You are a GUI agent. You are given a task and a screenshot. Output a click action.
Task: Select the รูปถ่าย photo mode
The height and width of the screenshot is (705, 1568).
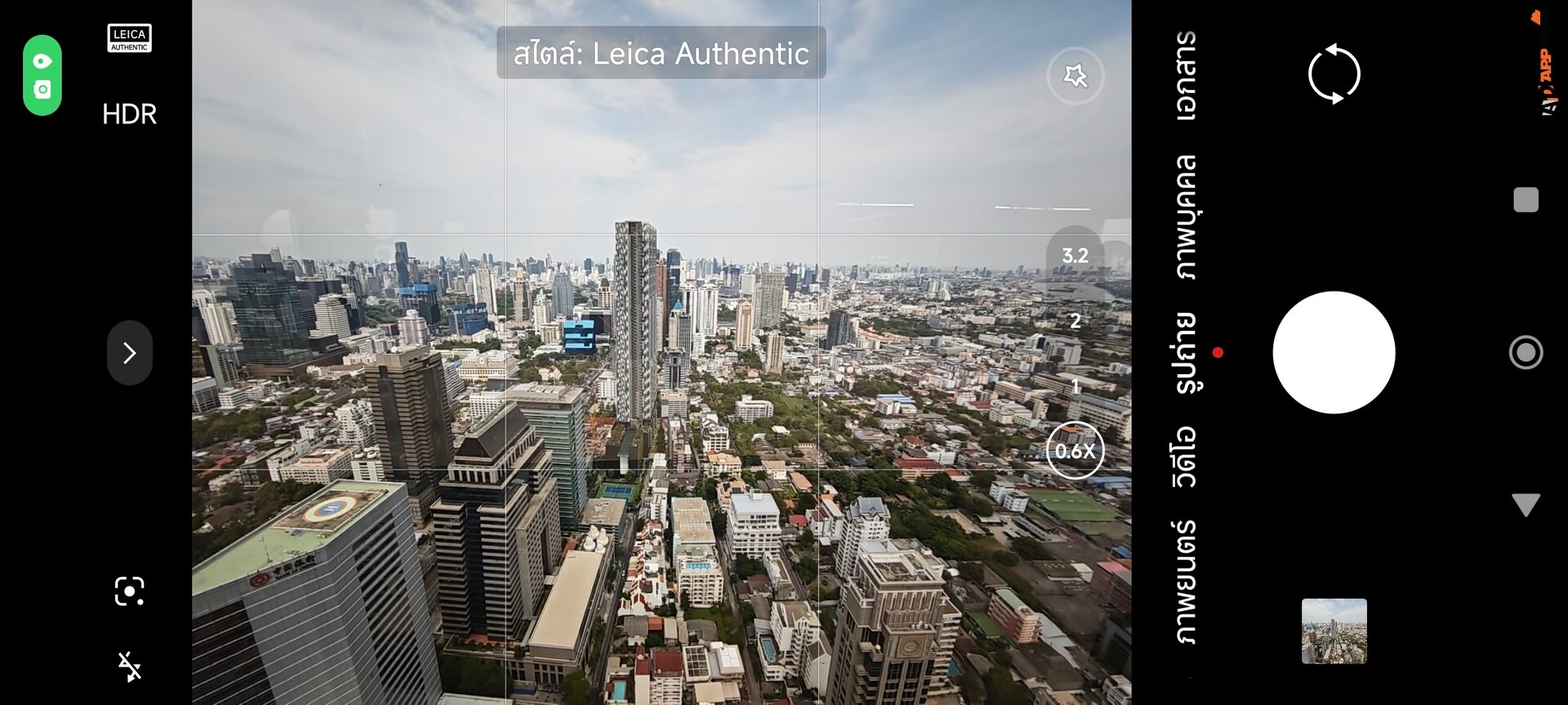tap(1187, 352)
